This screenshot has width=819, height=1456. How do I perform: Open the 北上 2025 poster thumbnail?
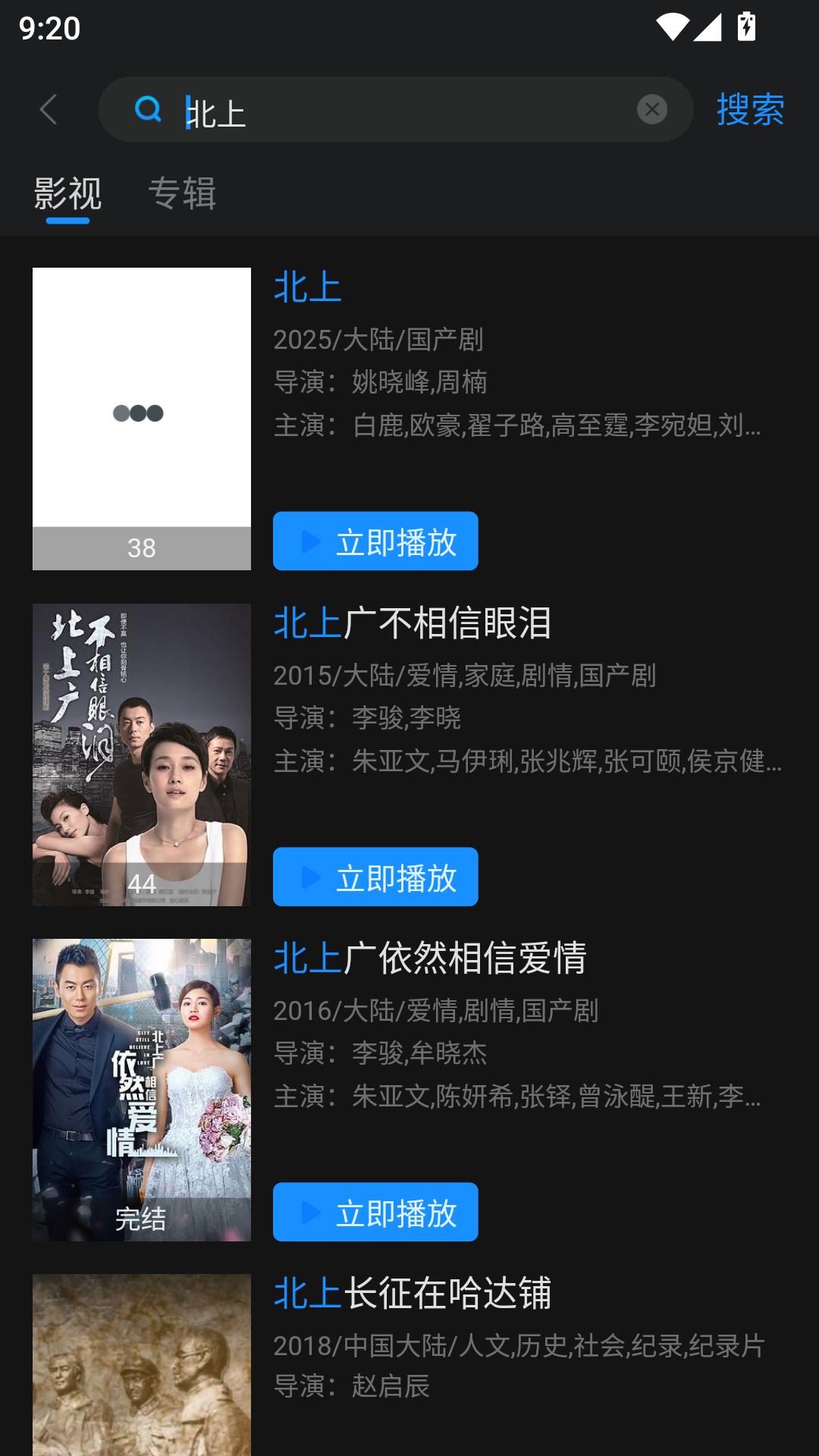[x=142, y=419]
